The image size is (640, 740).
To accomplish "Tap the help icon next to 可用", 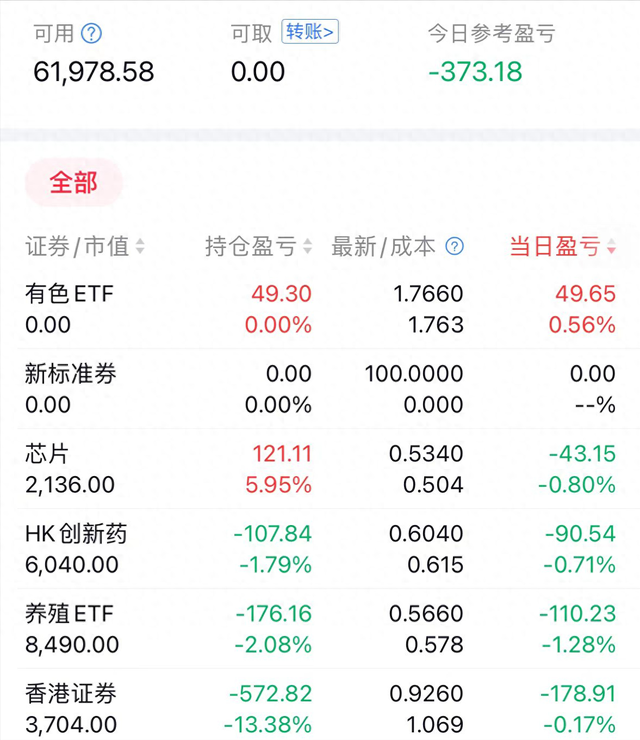I will tap(92, 34).
